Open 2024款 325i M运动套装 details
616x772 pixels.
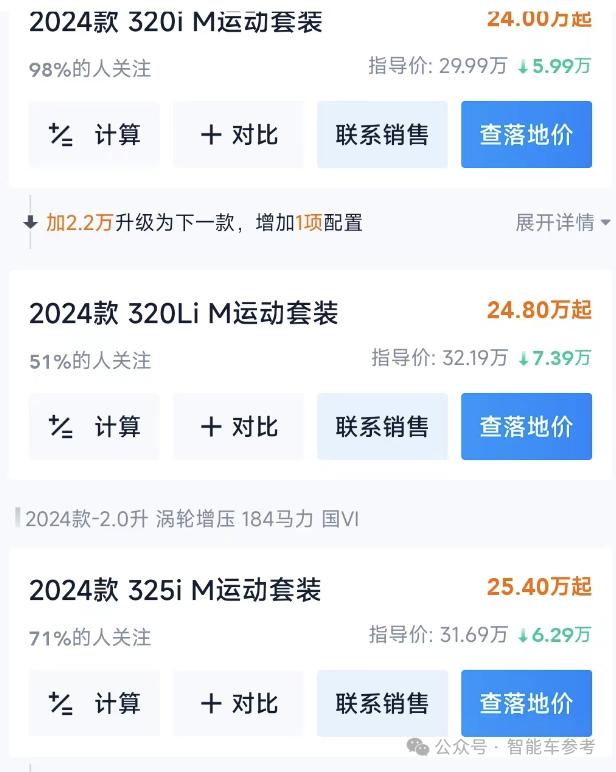pos(175,590)
